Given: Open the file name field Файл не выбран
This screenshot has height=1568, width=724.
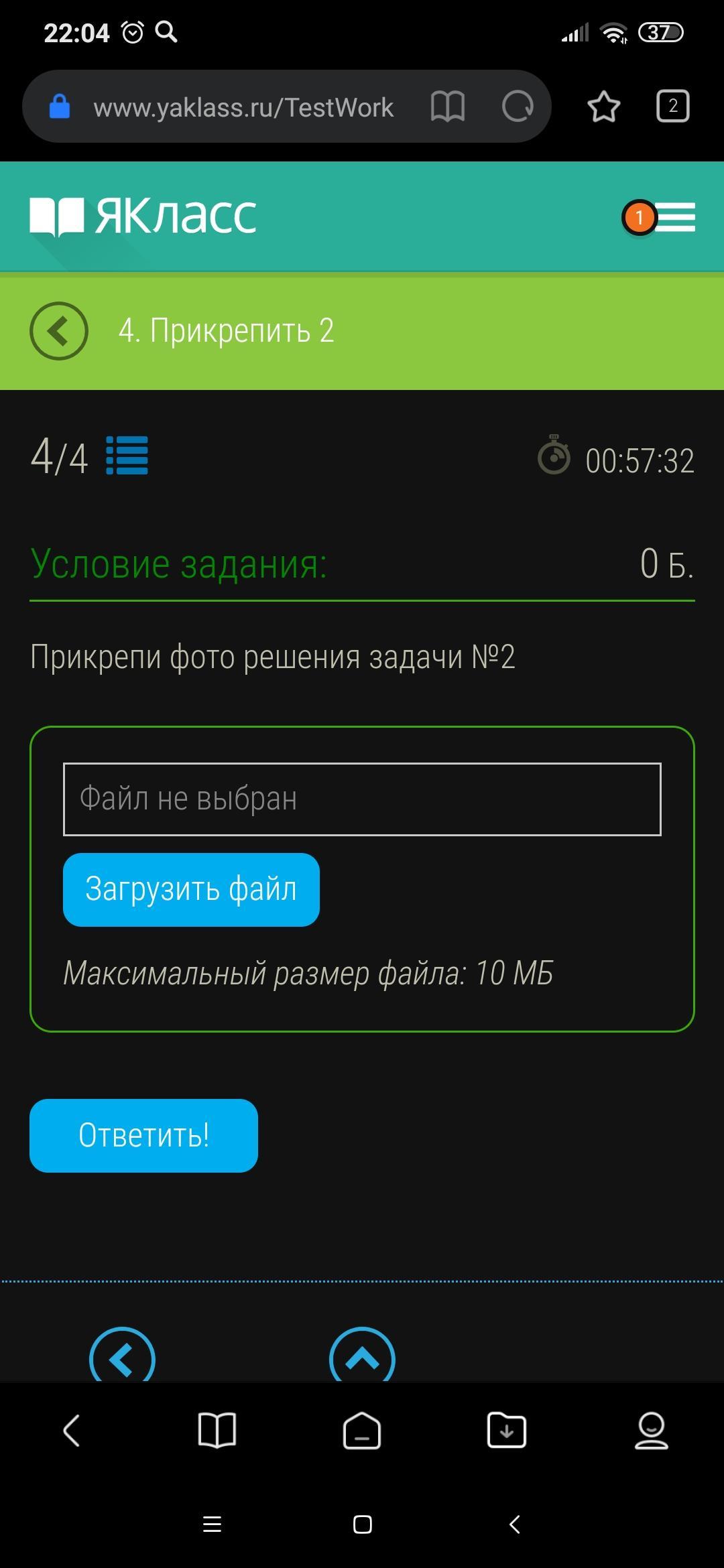Looking at the screenshot, I should point(362,799).
